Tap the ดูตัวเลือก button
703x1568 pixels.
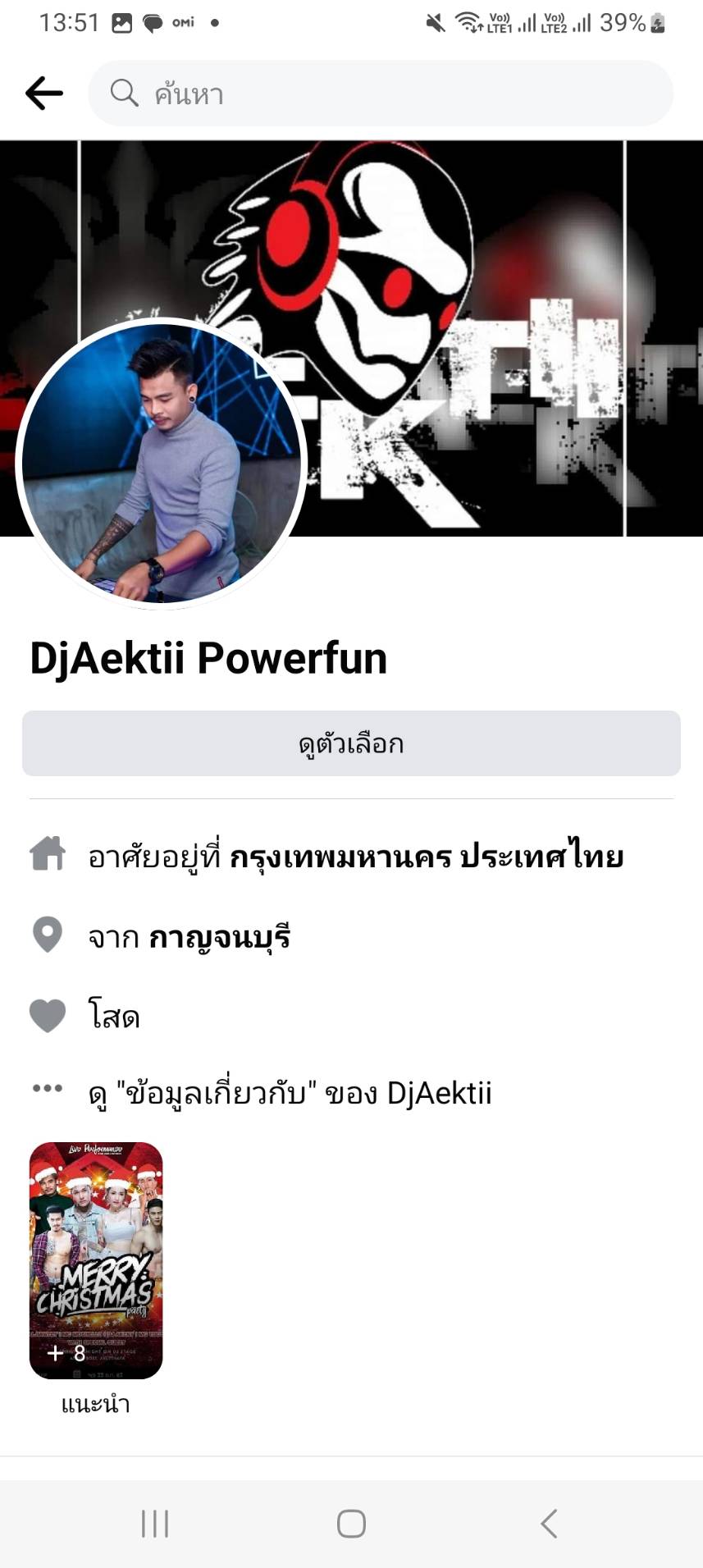(x=351, y=743)
